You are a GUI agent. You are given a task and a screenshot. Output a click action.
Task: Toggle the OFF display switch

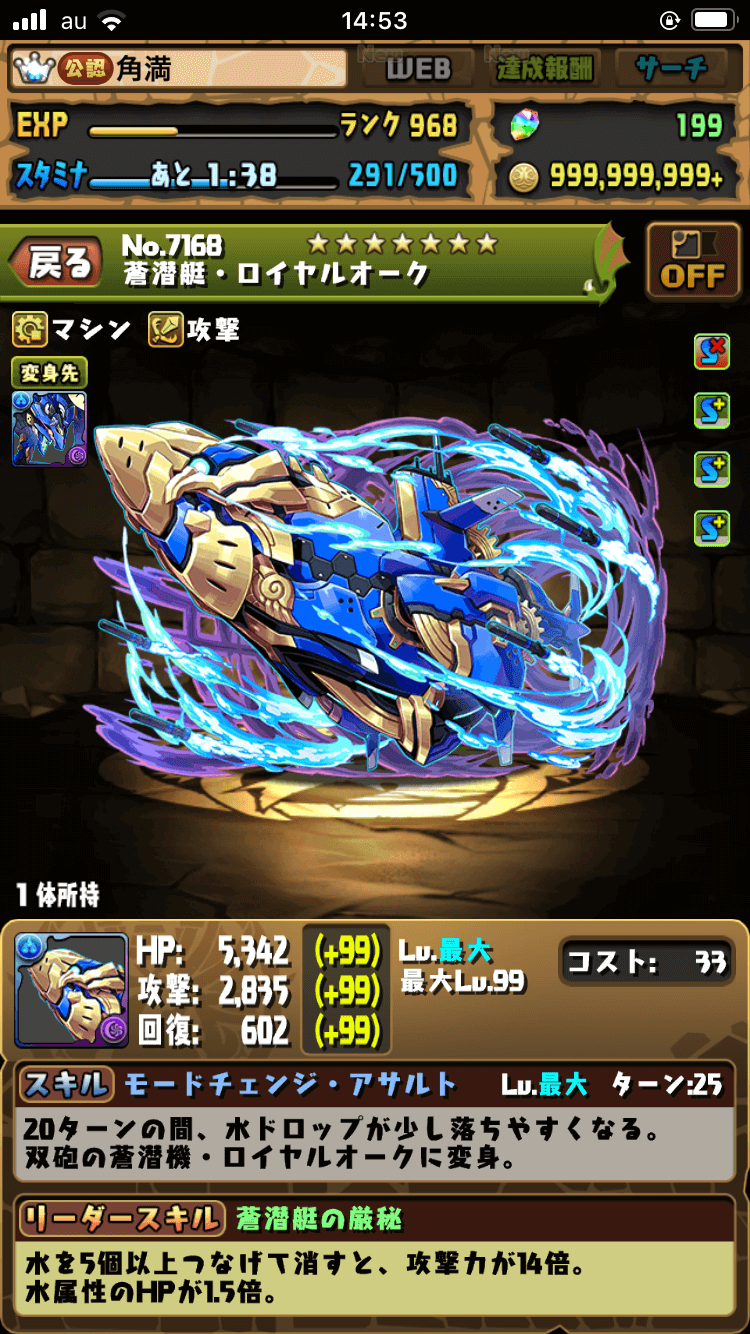point(692,264)
